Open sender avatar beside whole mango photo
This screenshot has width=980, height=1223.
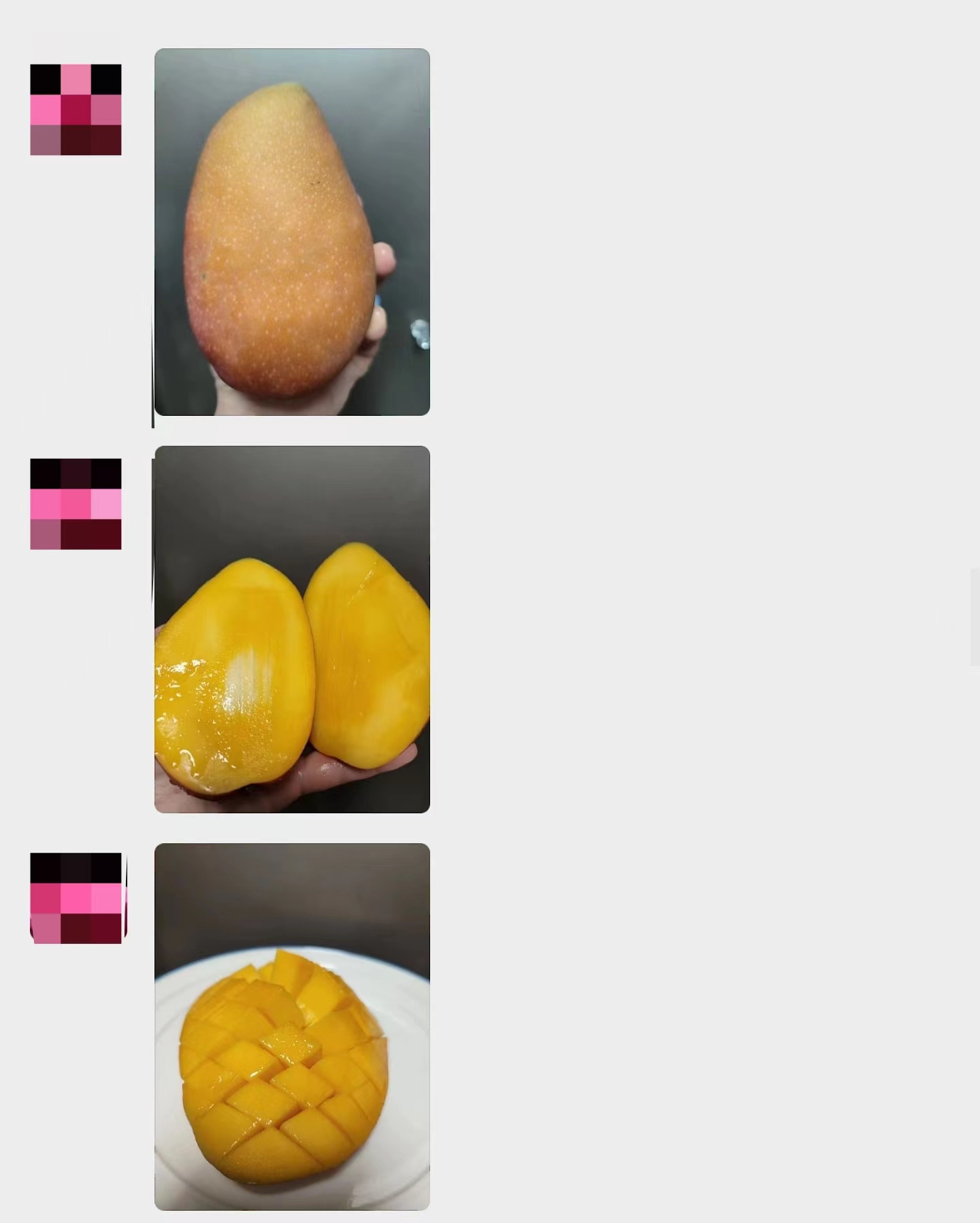click(76, 110)
